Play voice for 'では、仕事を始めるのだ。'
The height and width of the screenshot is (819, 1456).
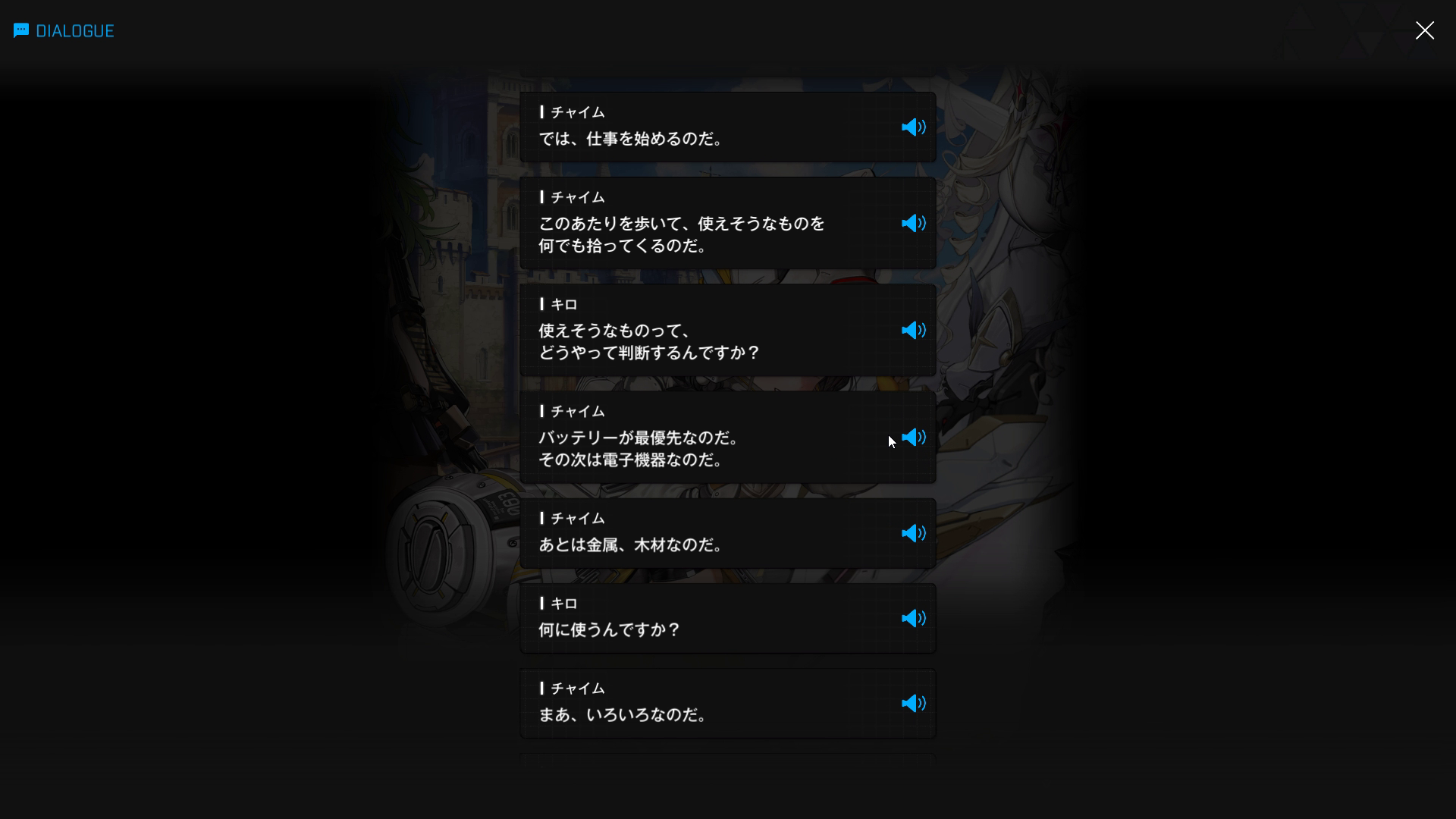tap(913, 127)
